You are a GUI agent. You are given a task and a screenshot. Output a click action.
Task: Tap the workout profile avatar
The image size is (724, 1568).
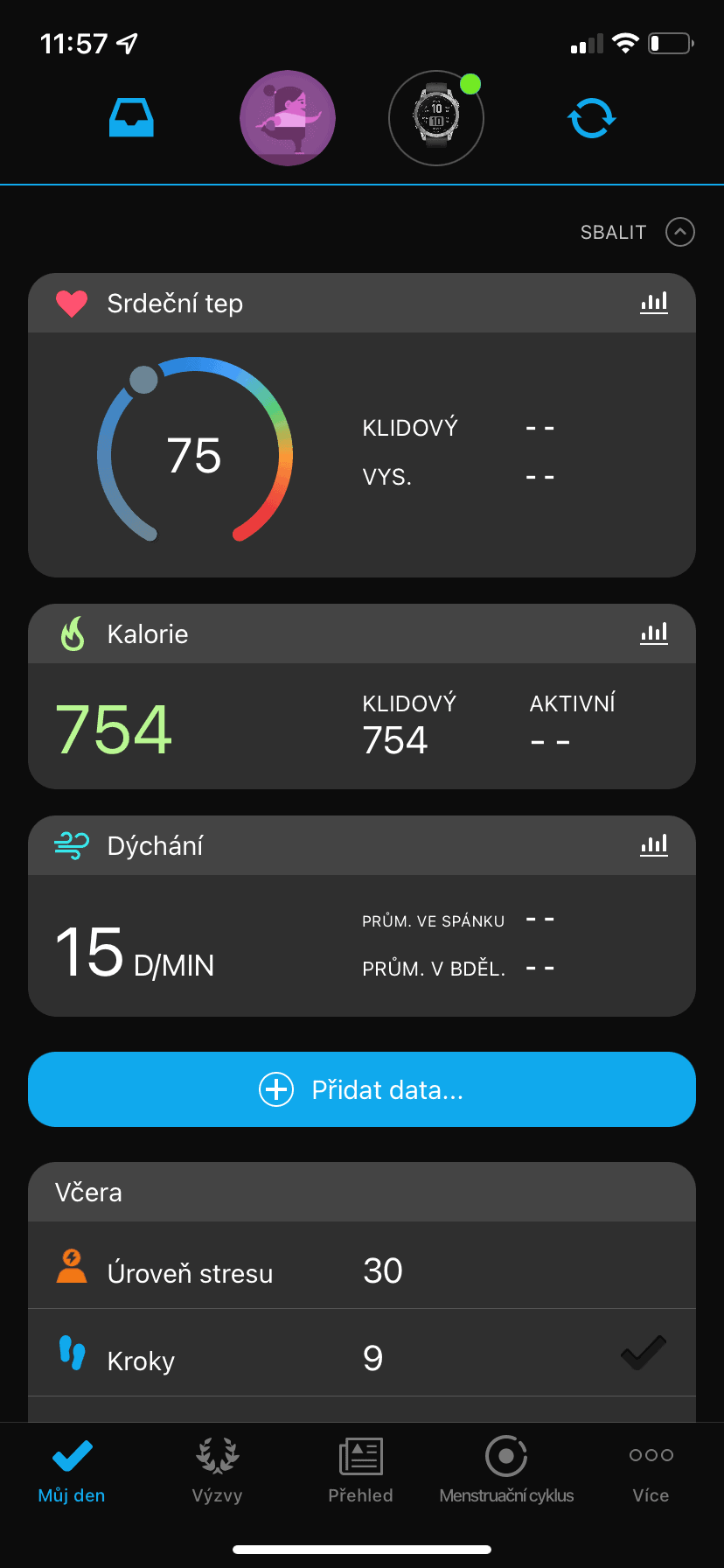[x=287, y=118]
